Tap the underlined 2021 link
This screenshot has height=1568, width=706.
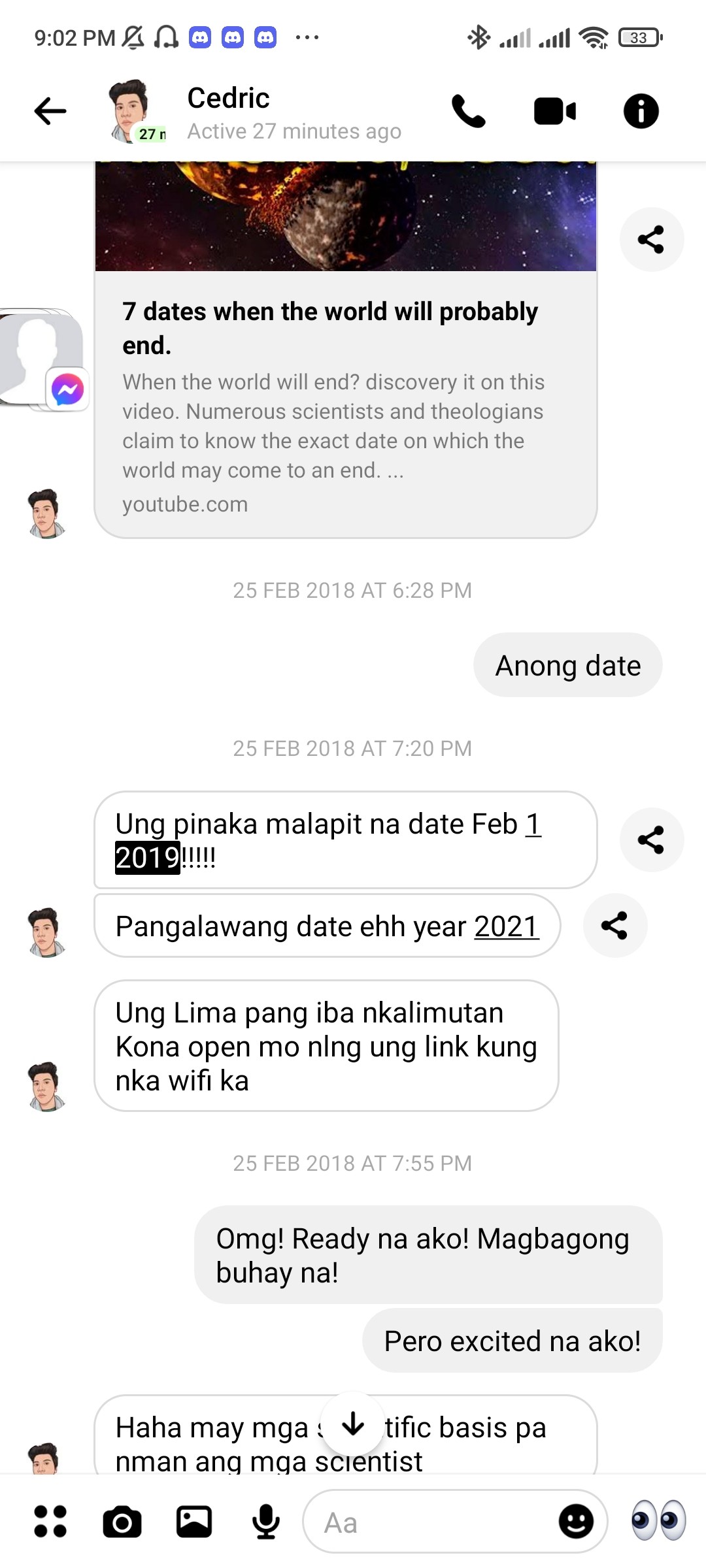point(507,926)
